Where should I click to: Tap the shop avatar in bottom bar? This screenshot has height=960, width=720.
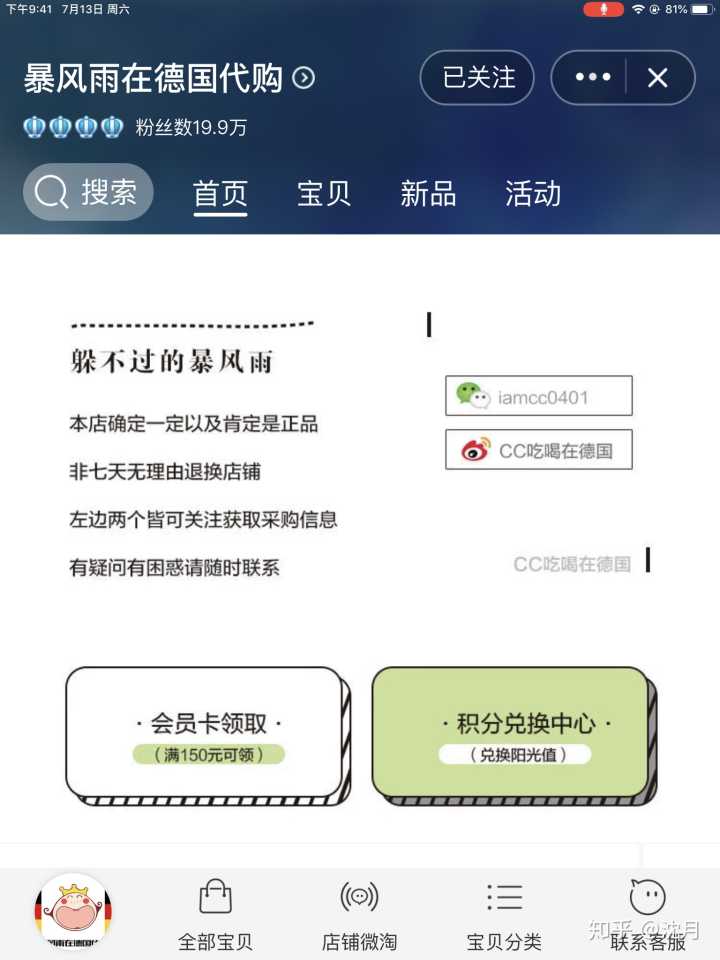tap(73, 912)
